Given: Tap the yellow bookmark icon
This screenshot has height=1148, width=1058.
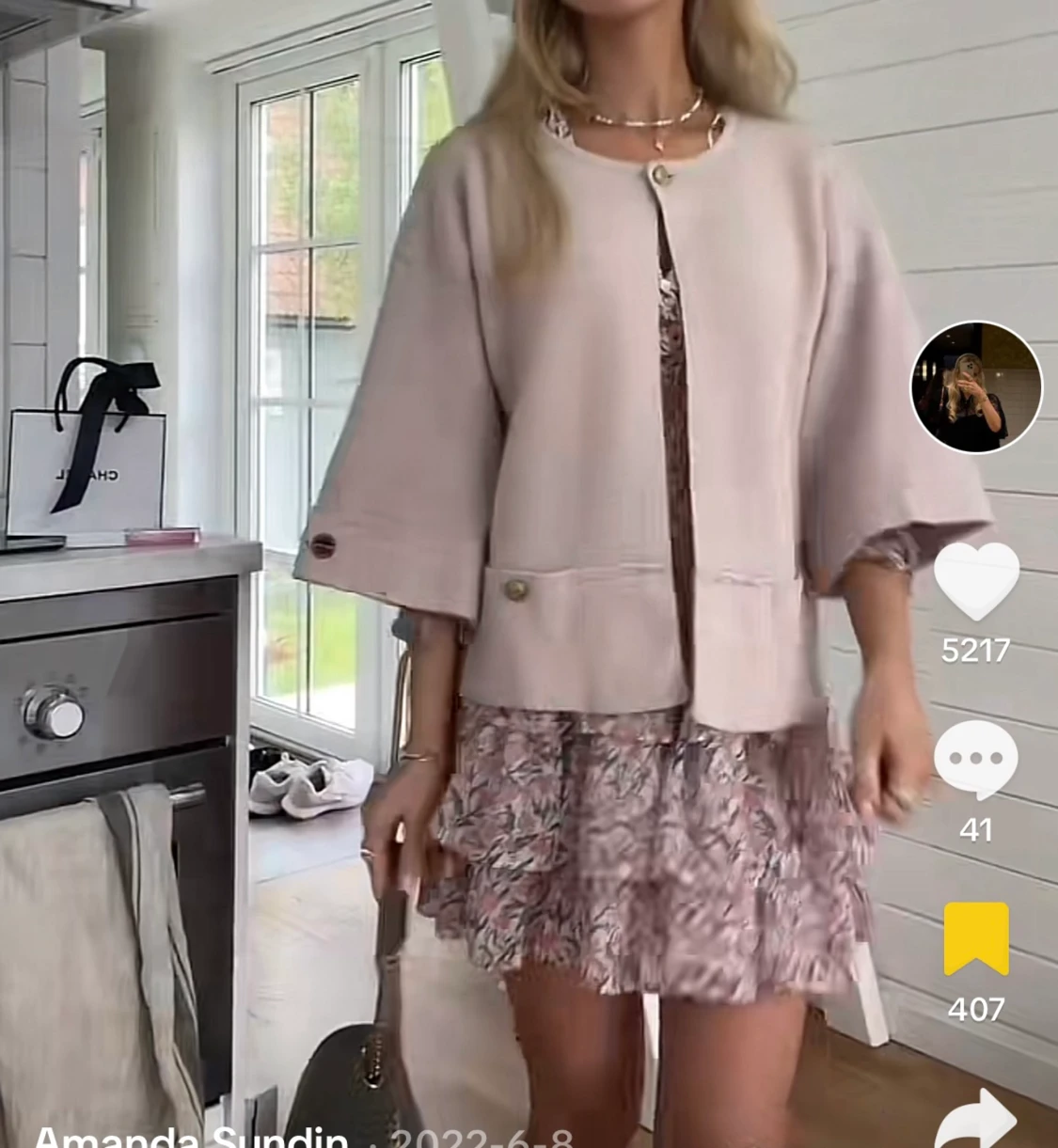Looking at the screenshot, I should click(976, 938).
